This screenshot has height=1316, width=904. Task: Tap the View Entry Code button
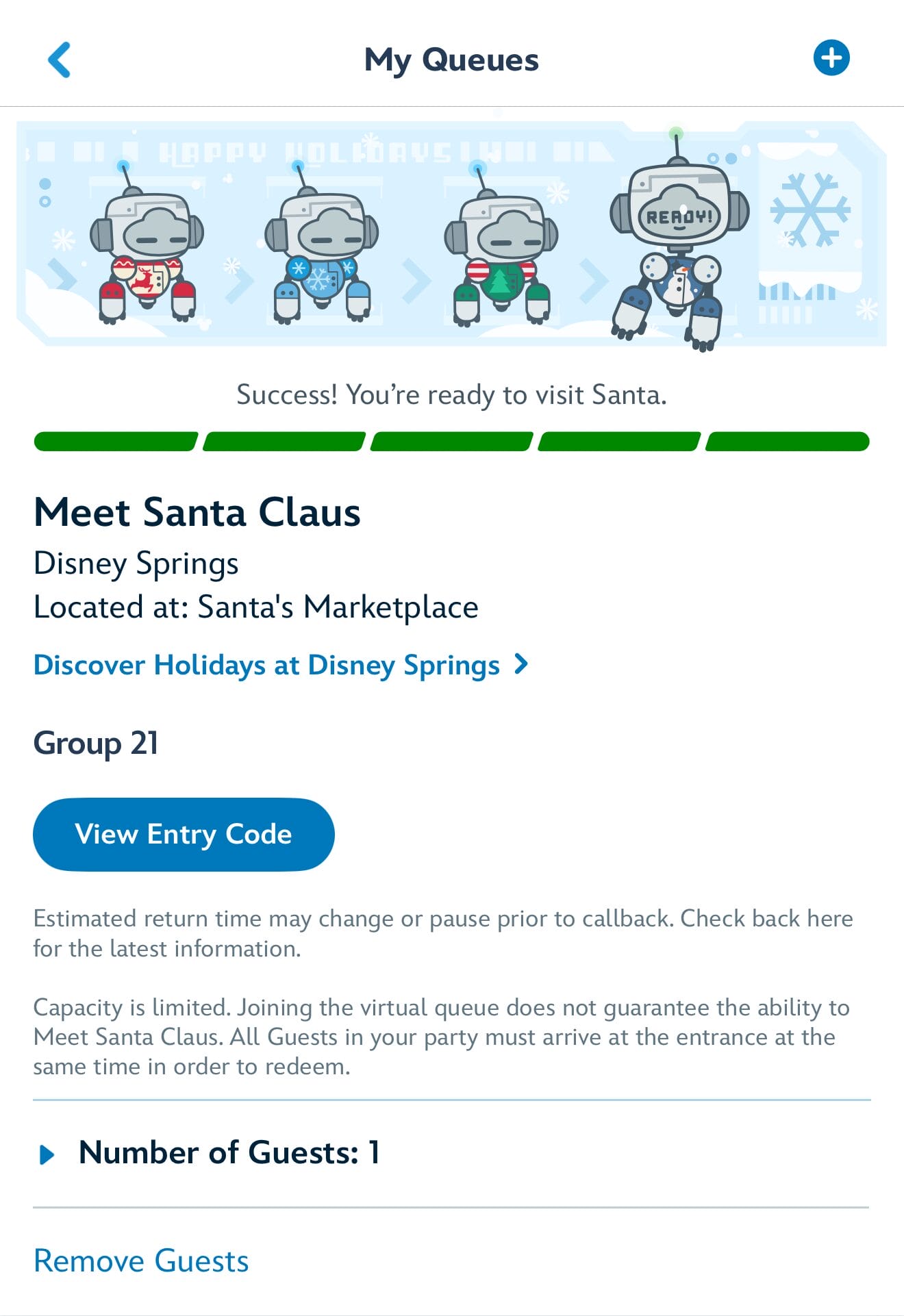click(184, 834)
